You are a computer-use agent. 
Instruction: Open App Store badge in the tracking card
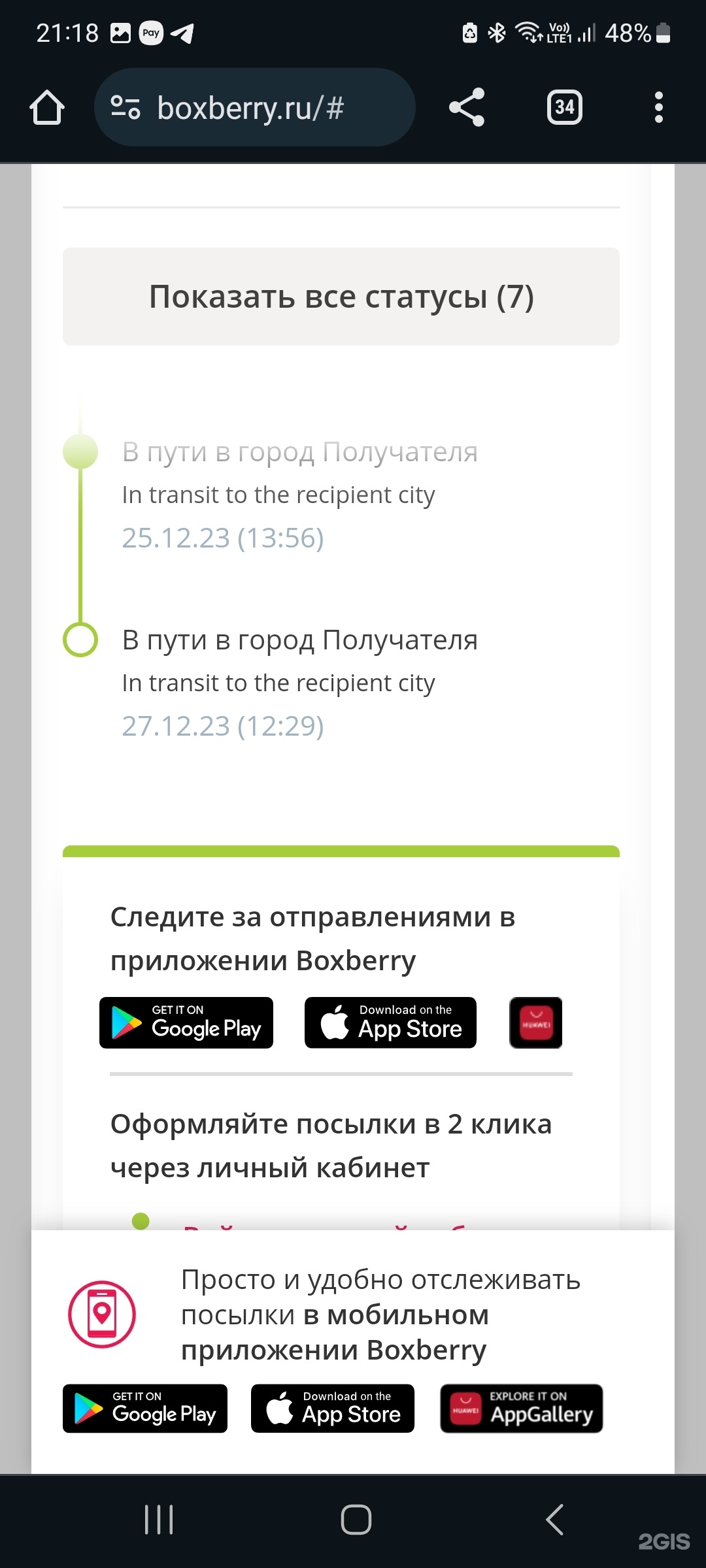click(390, 1022)
